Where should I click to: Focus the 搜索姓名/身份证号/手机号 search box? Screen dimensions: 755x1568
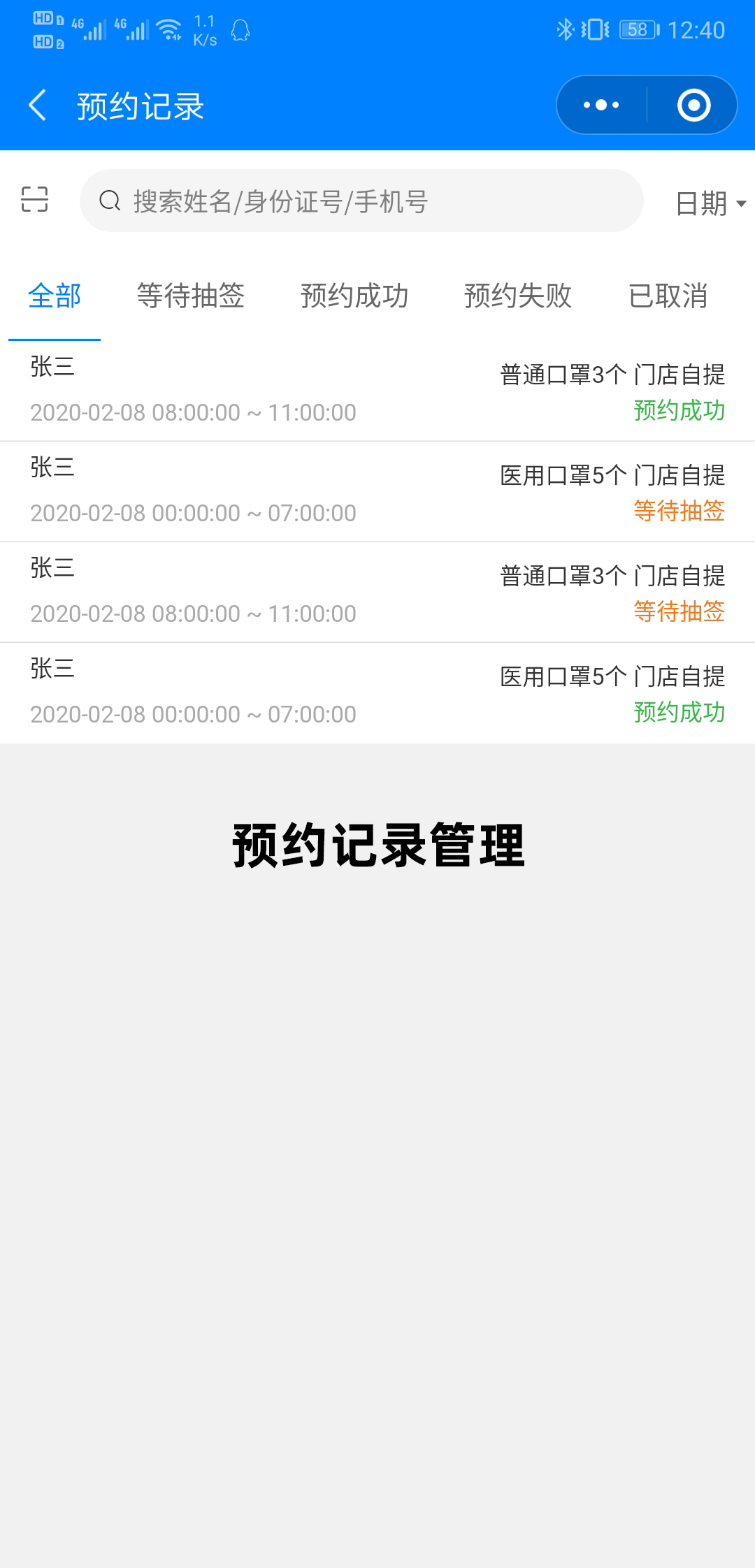click(361, 201)
